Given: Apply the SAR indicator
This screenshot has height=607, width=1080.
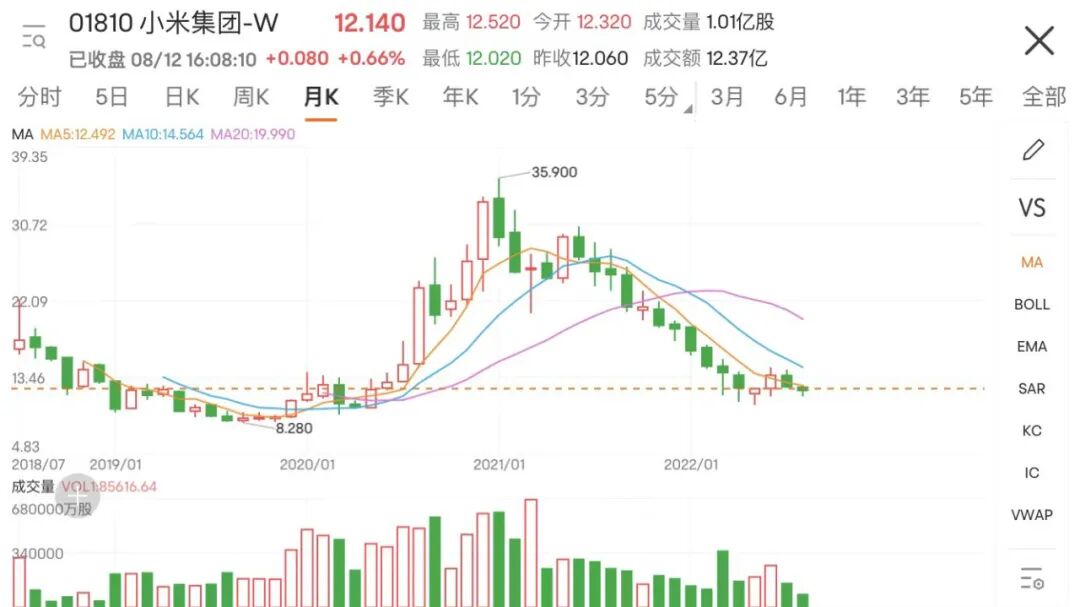Looking at the screenshot, I should (x=1032, y=389).
